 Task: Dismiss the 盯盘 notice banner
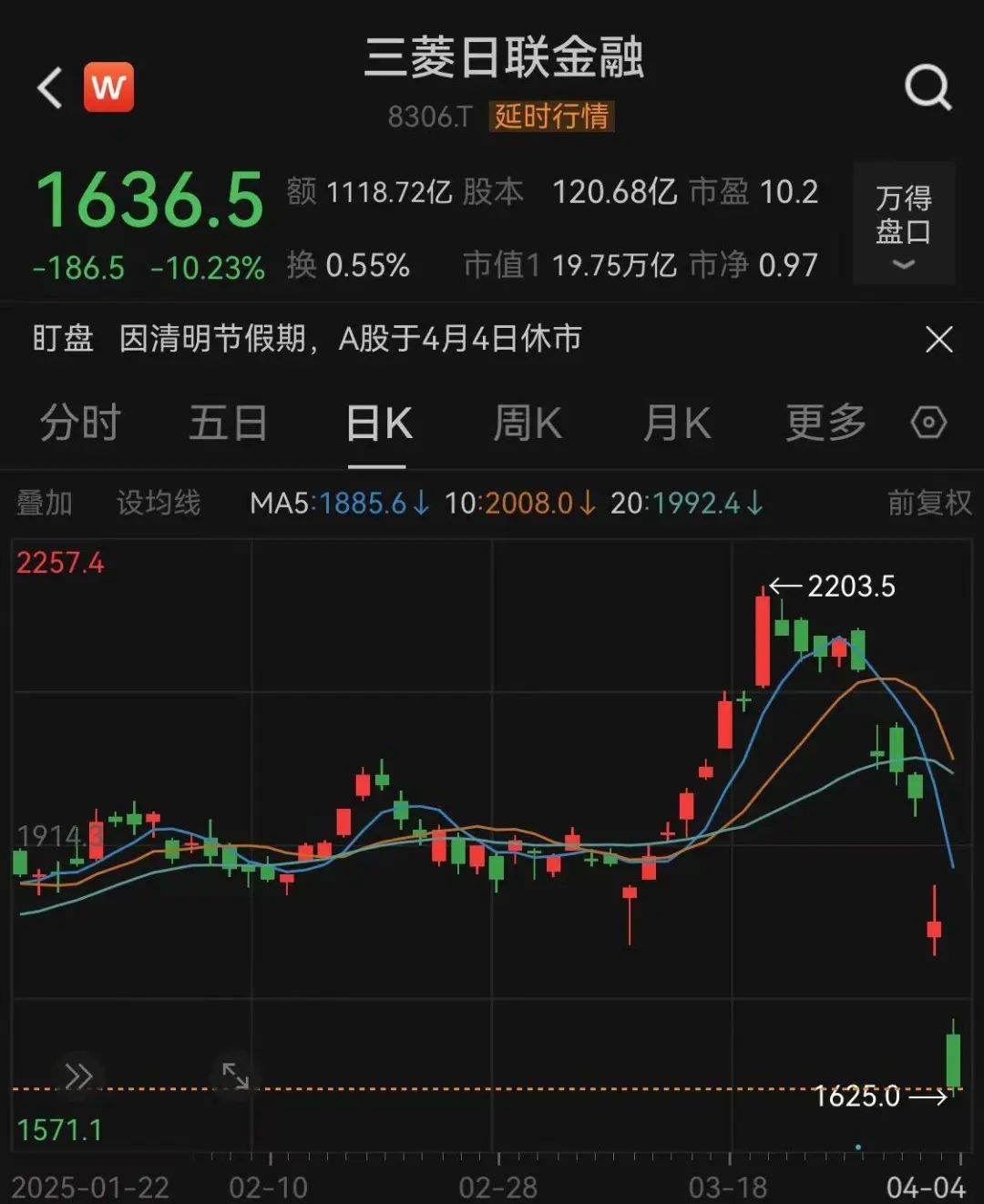[x=938, y=340]
